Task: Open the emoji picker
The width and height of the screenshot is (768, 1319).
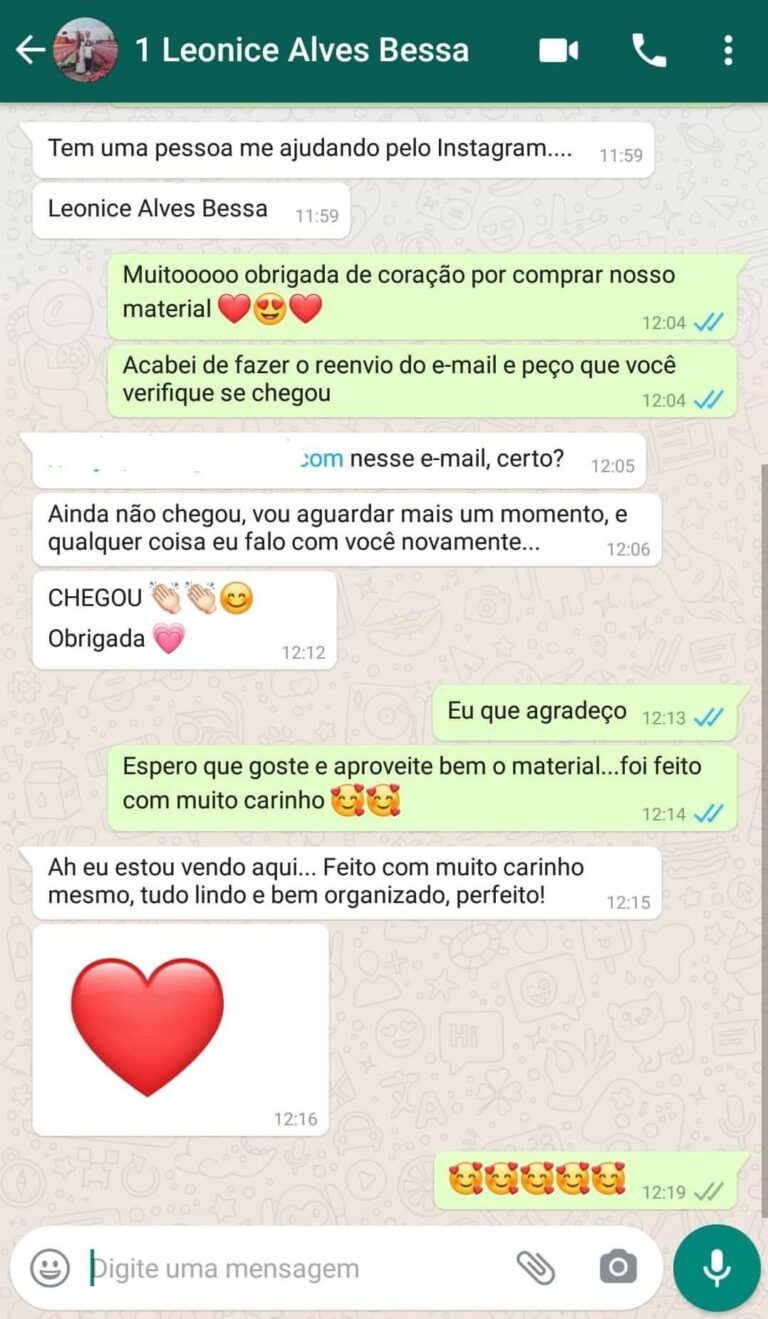Action: coord(50,1268)
